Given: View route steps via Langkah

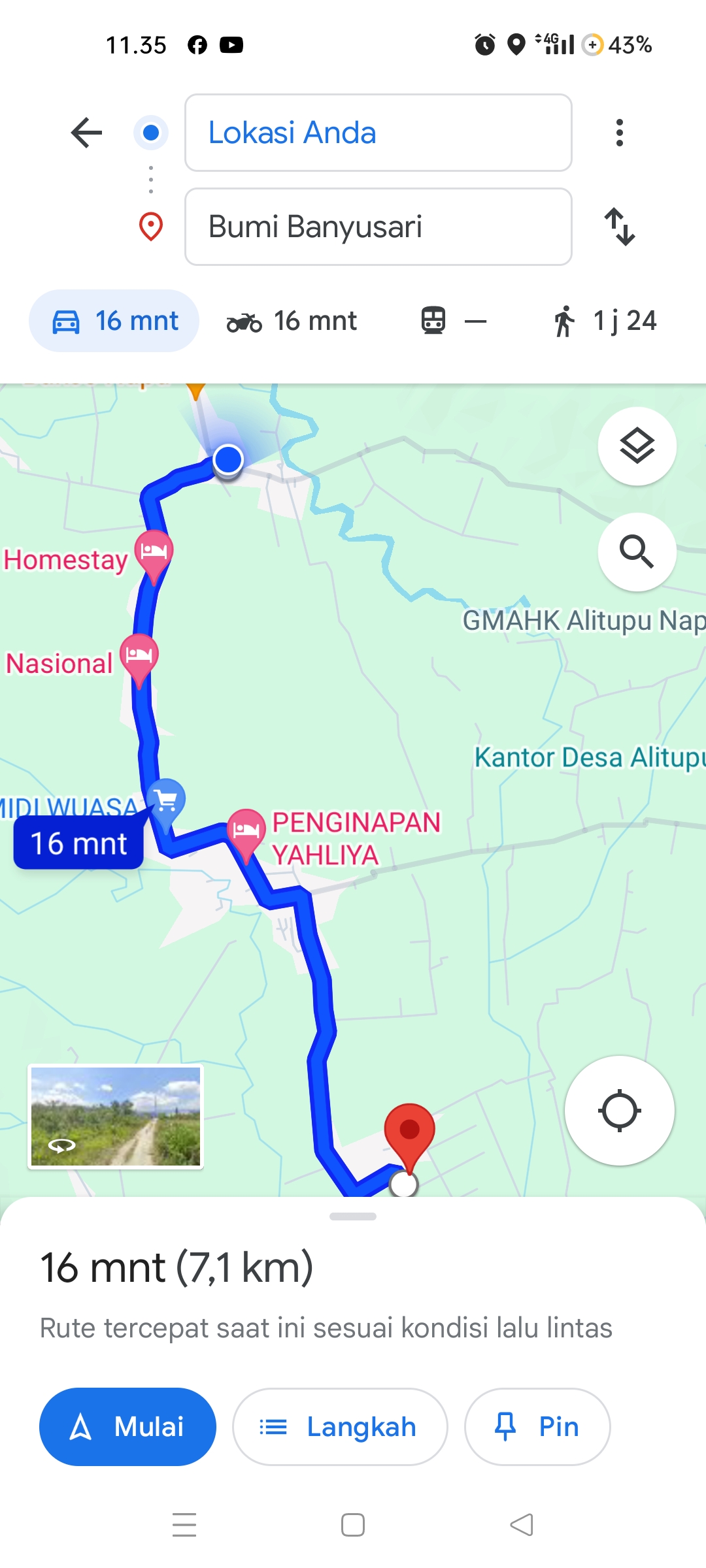Looking at the screenshot, I should pos(340,1426).
